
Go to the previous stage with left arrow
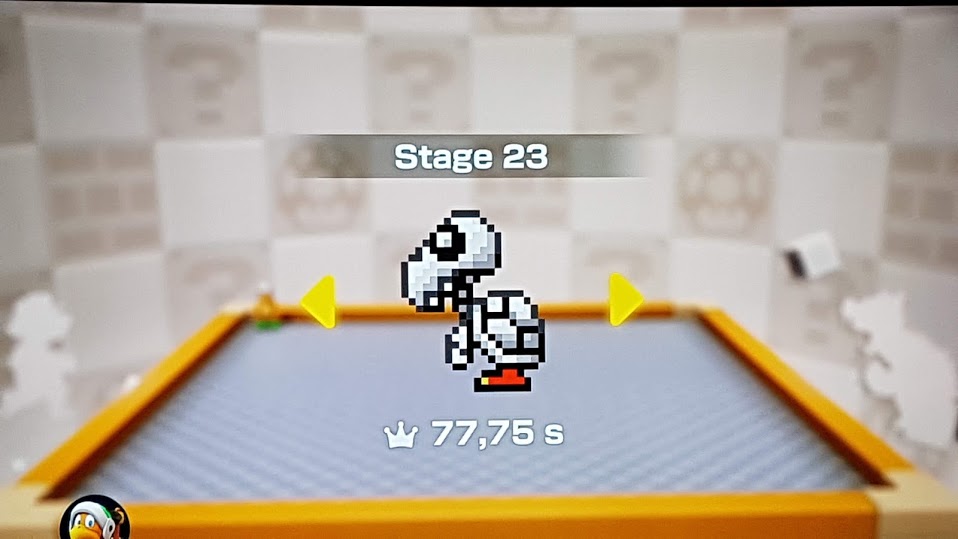[x=320, y=300]
